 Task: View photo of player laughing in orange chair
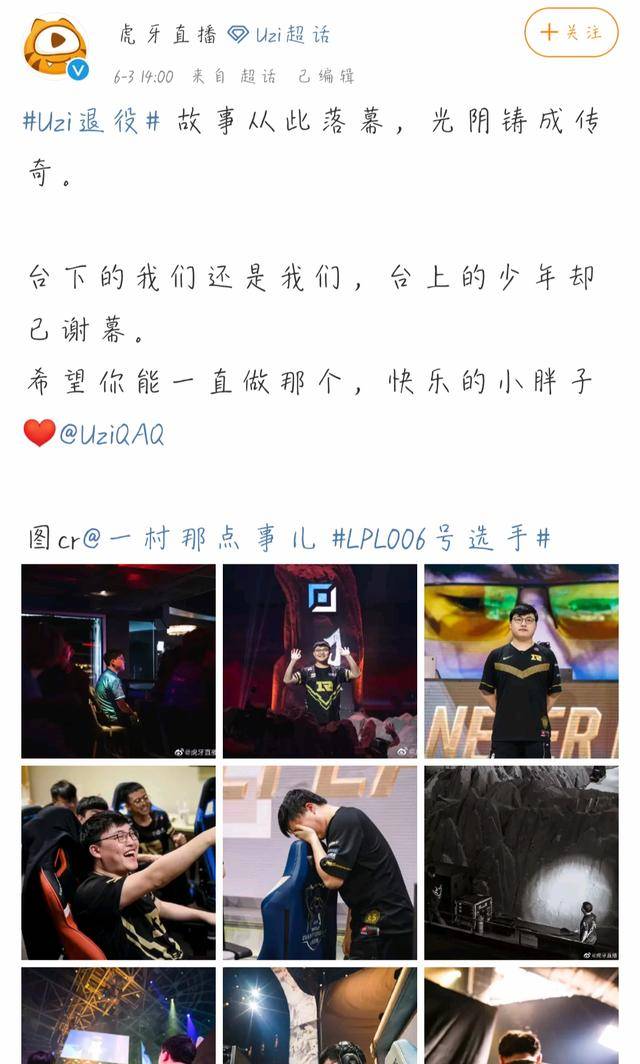pyautogui.click(x=118, y=863)
